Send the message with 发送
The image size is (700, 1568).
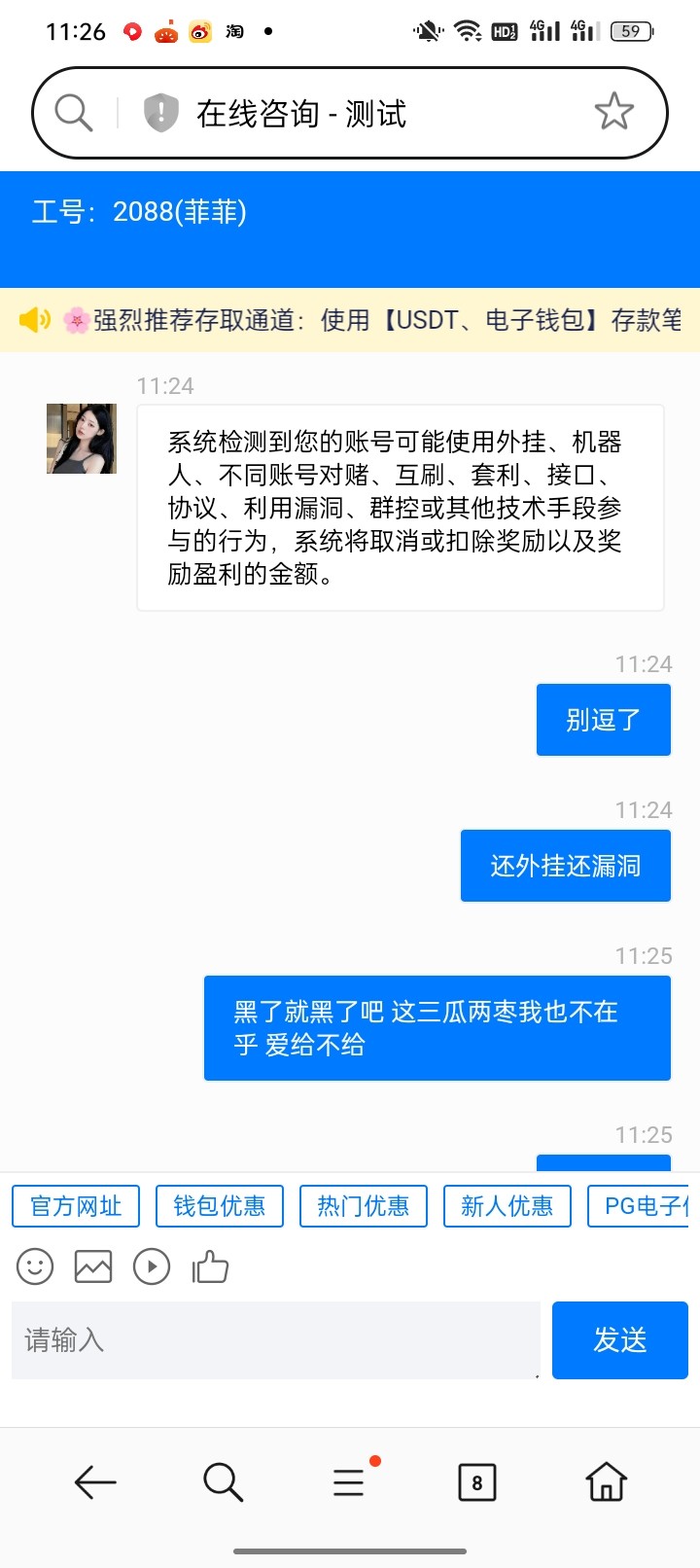[x=620, y=1340]
